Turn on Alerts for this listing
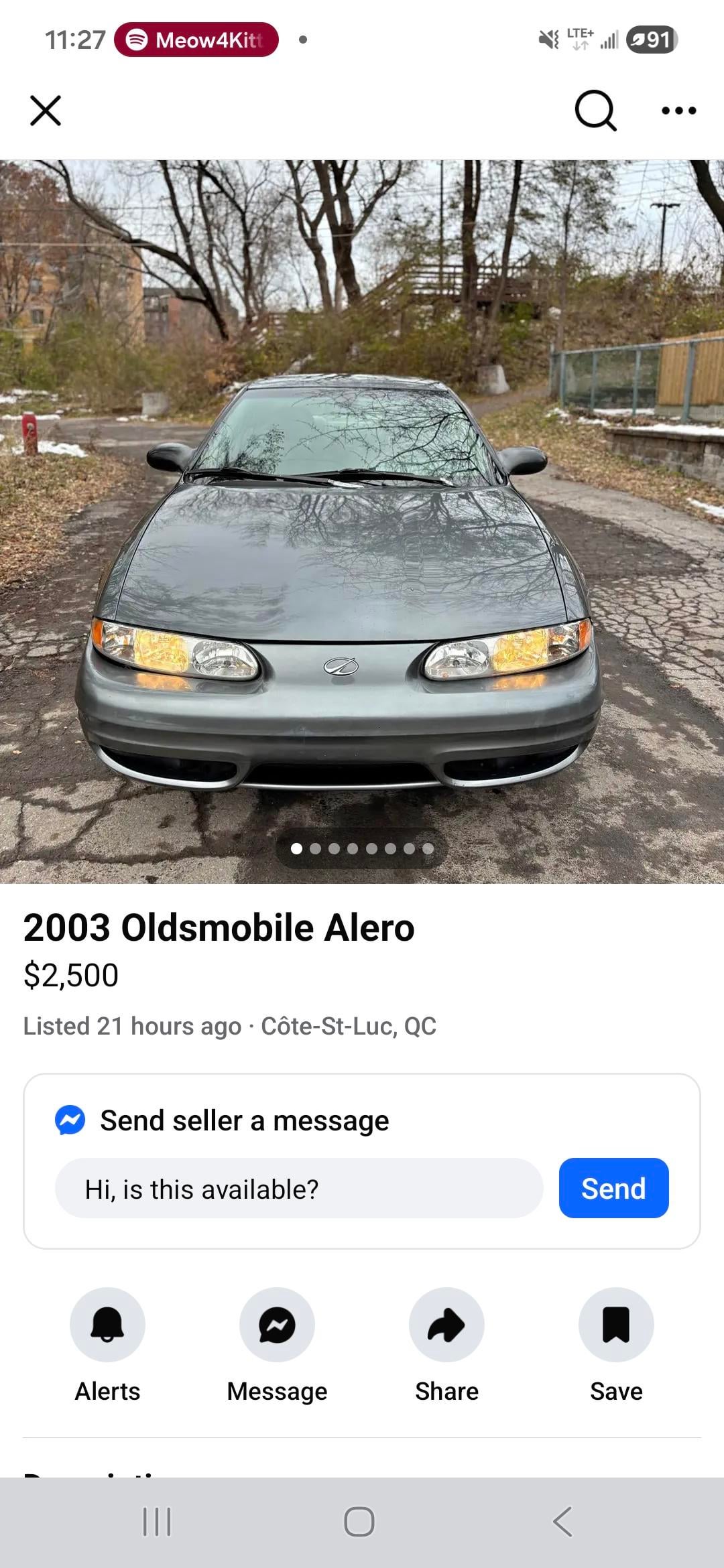Image resolution: width=724 pixels, height=1568 pixels. coord(107,1325)
